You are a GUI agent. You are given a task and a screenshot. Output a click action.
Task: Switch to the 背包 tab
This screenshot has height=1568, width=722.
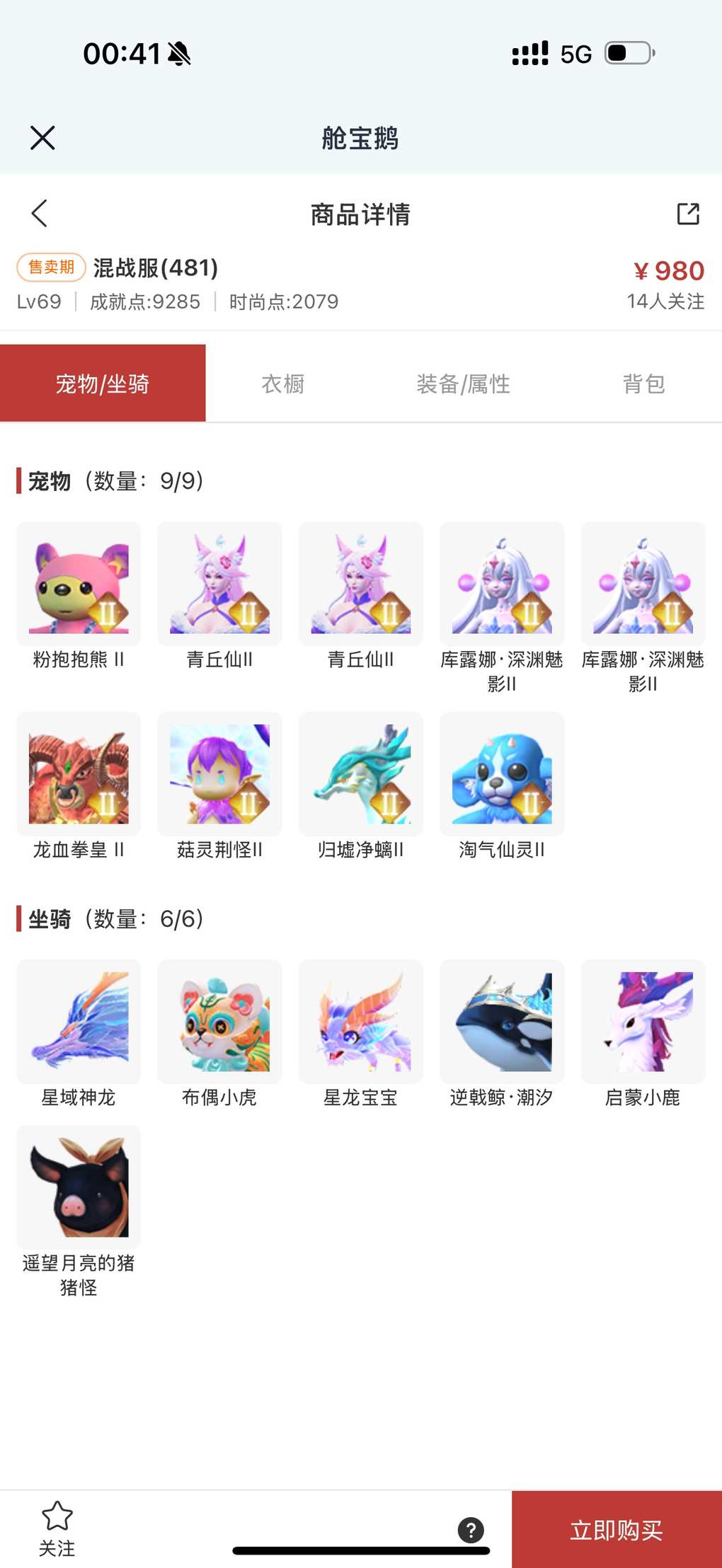point(643,384)
